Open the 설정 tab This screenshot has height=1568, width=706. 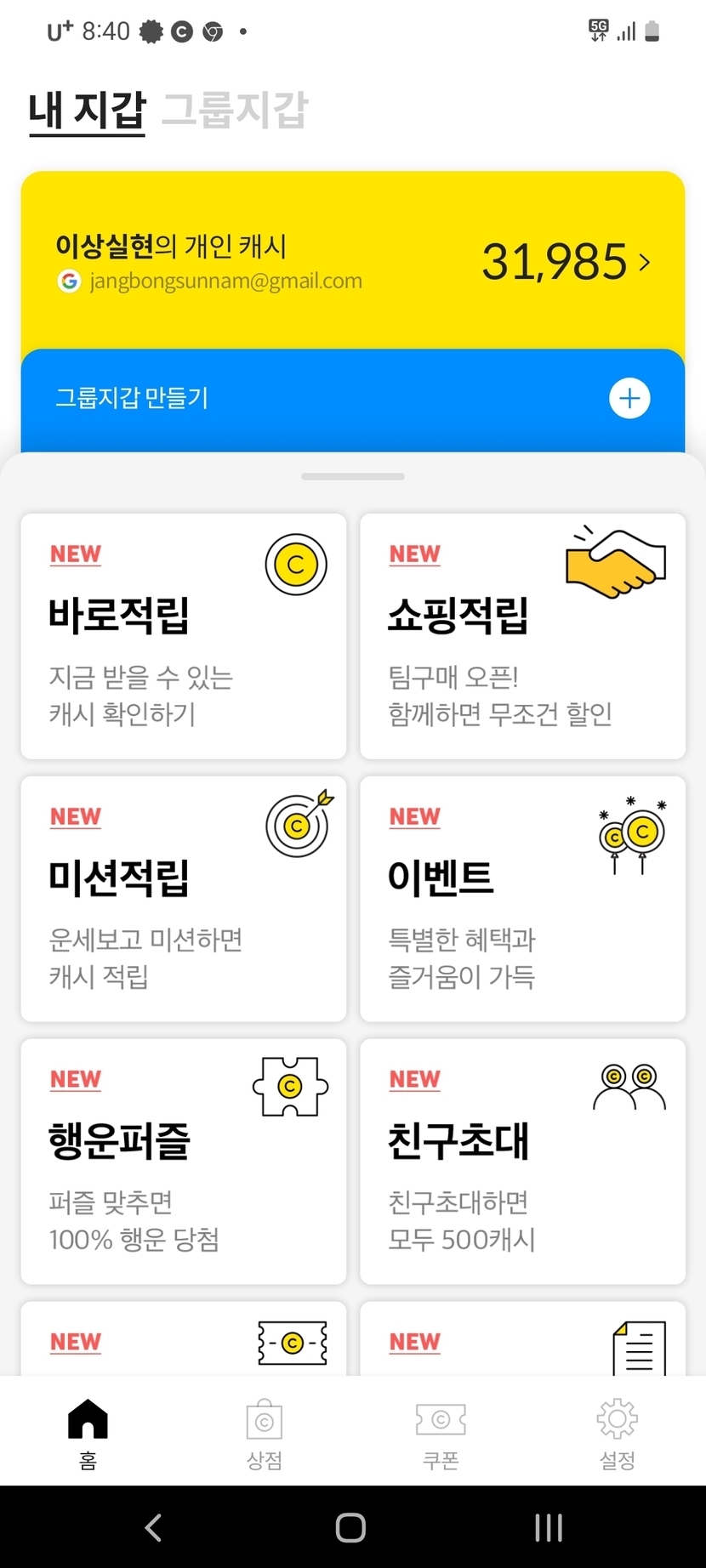618,1433
